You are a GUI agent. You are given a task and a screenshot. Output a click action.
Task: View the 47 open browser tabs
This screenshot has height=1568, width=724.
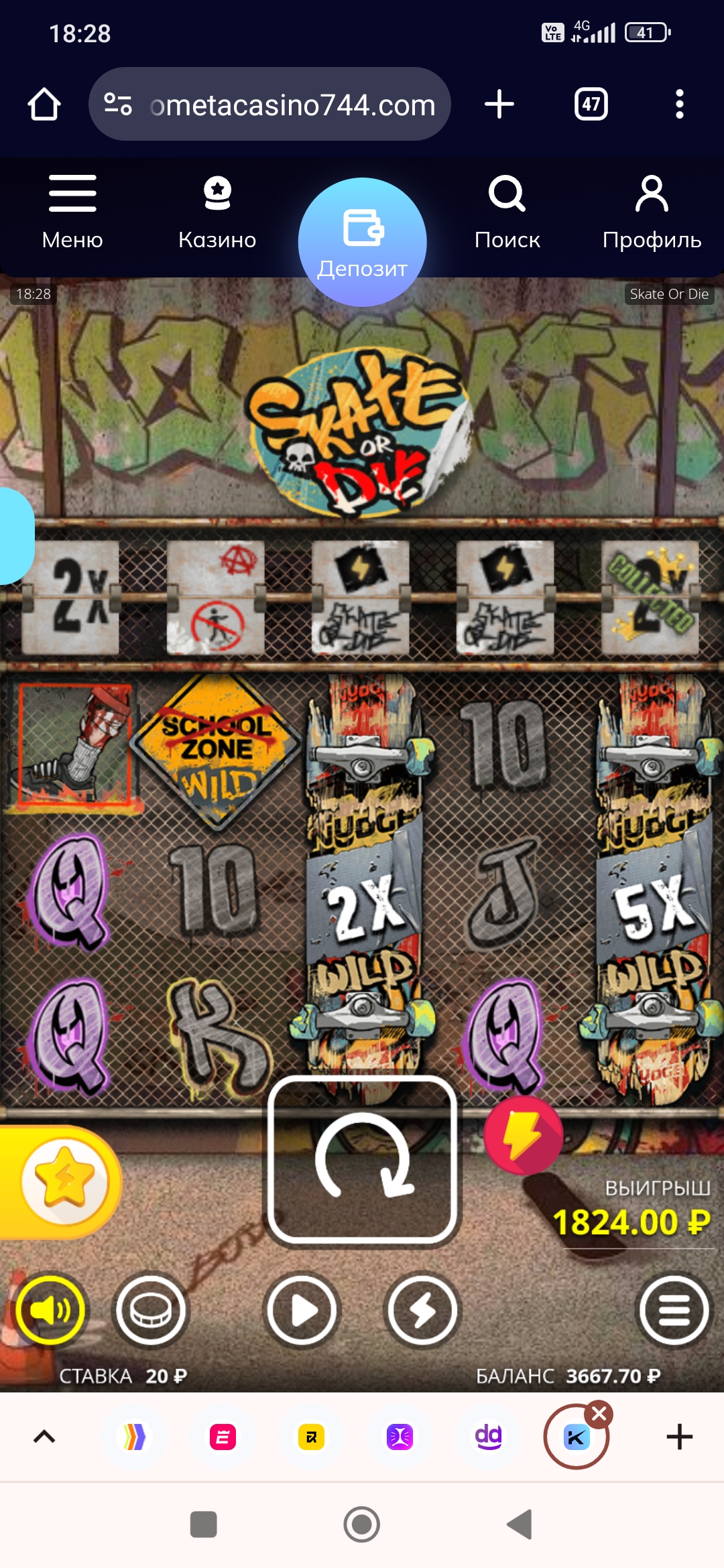(591, 105)
